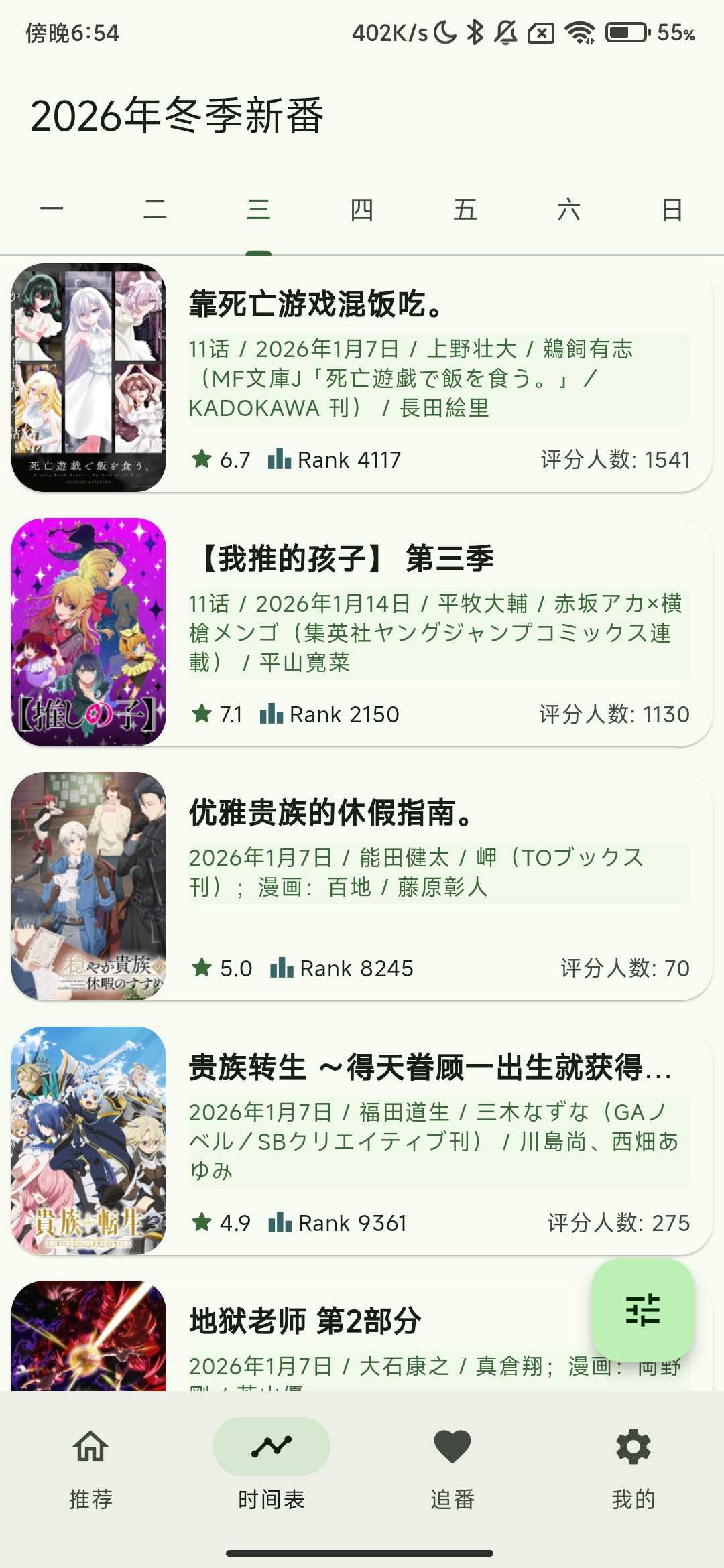This screenshot has width=724, height=1568.
Task: Select the 推荐 home icon
Action: tap(90, 1447)
